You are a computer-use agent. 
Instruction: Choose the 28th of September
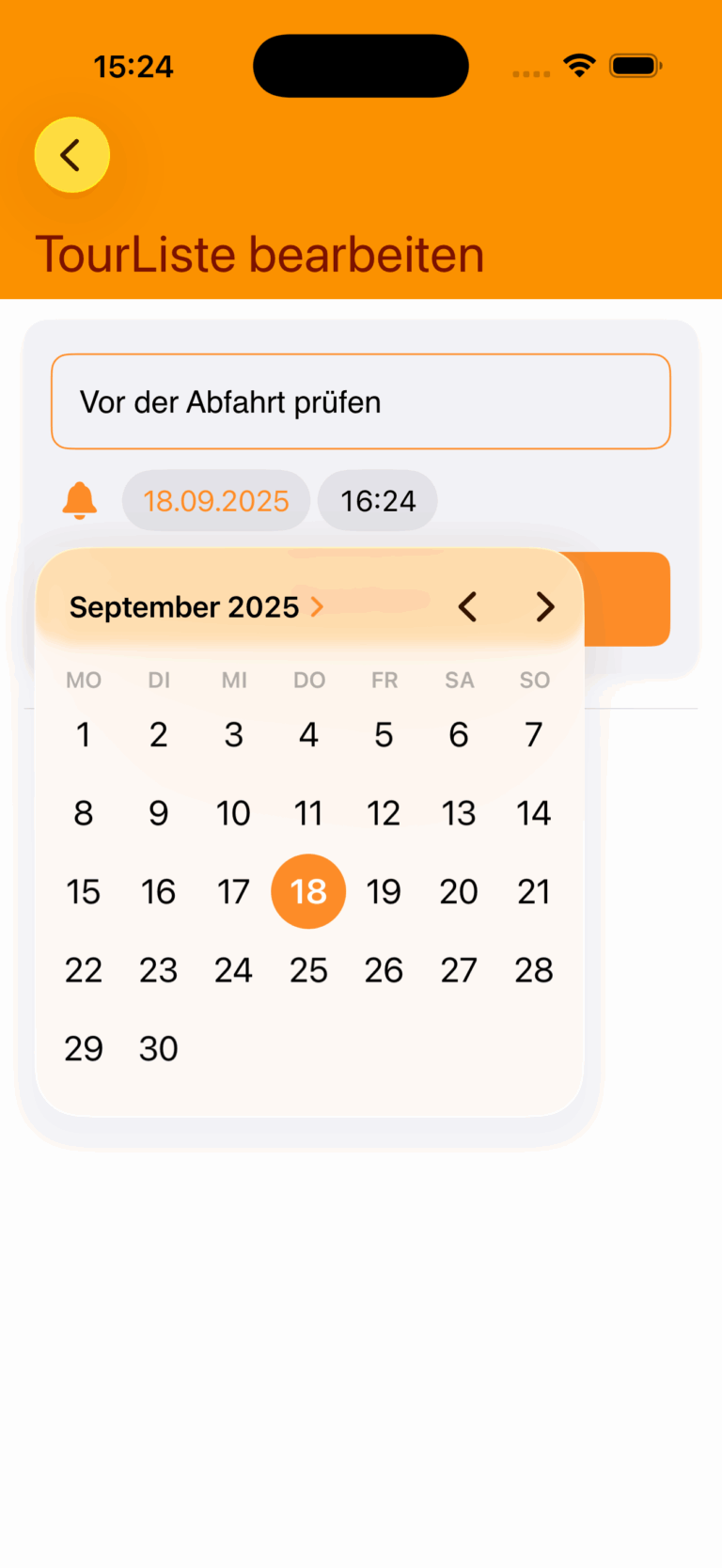pos(534,970)
